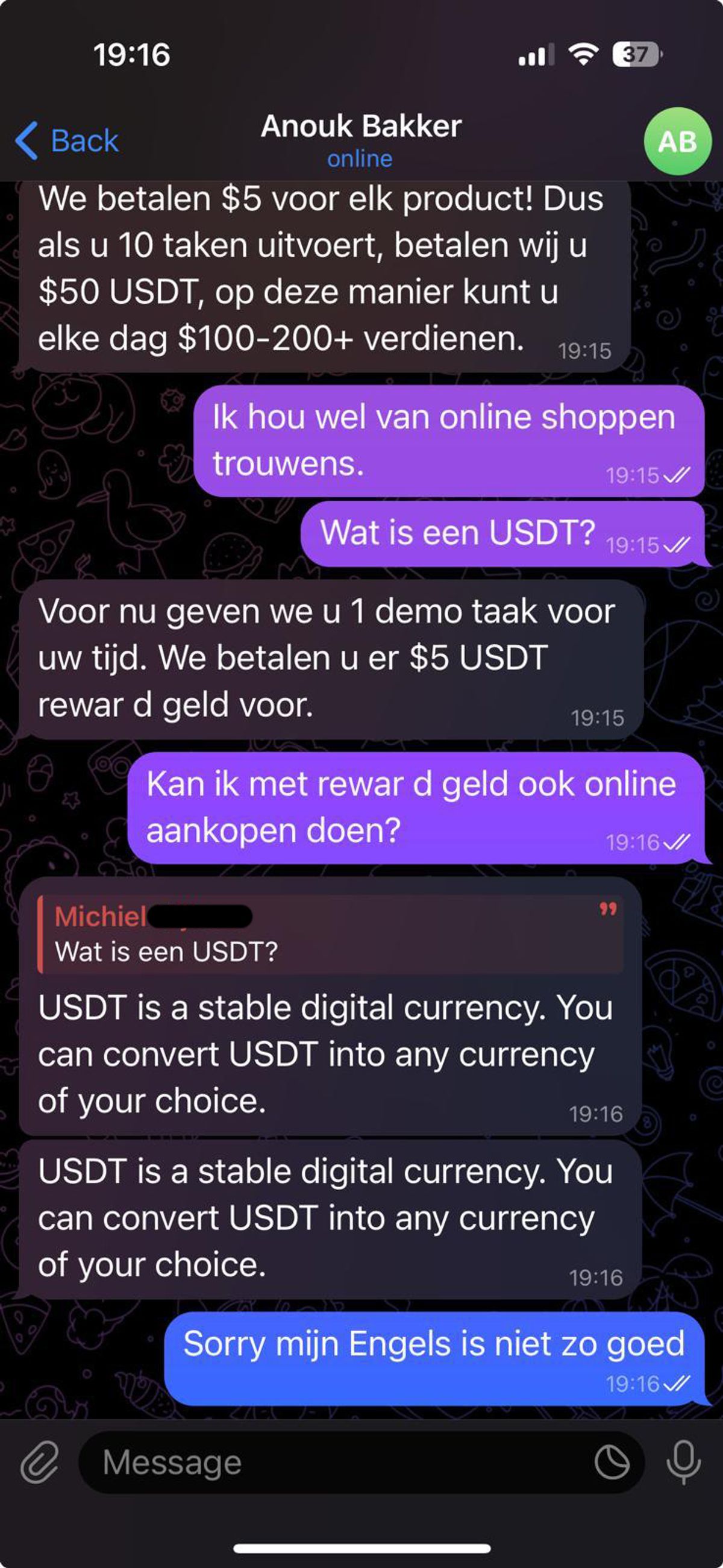Tap the microphone to record voice
Viewport: 723px width, 1568px height.
coord(683,1461)
